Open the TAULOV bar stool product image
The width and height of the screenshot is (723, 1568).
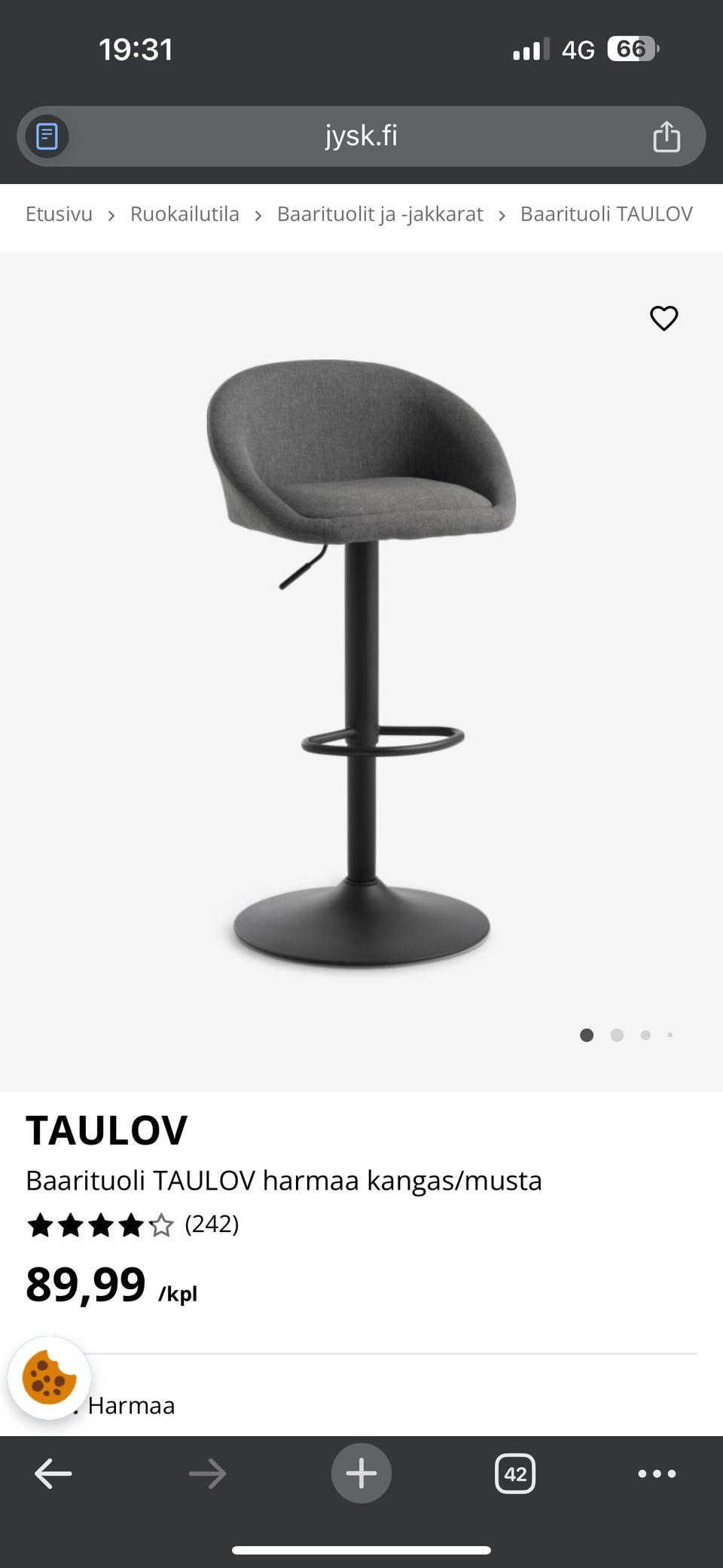coord(361,663)
